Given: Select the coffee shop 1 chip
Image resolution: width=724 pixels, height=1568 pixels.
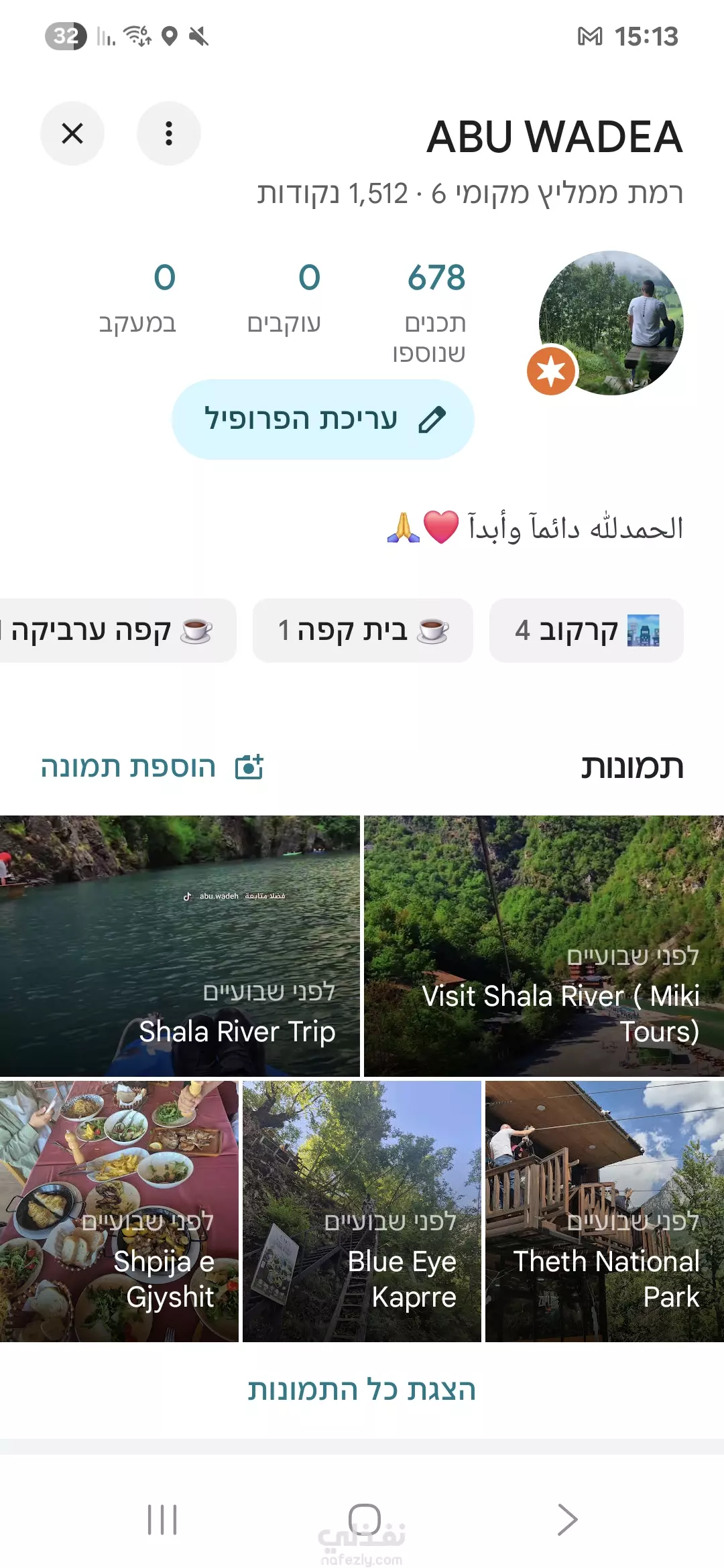Looking at the screenshot, I should tap(363, 631).
